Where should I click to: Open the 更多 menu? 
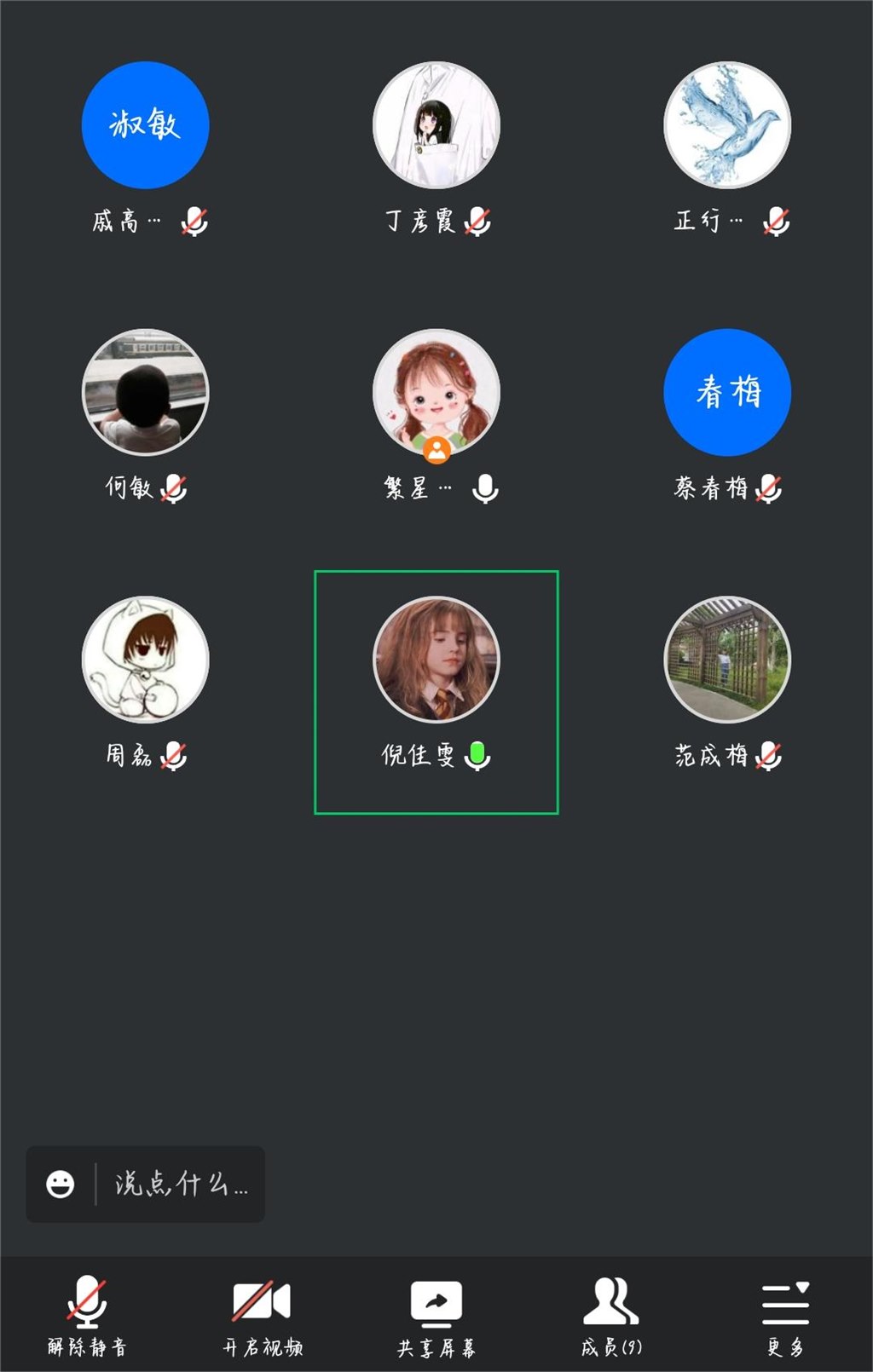coord(784,1313)
